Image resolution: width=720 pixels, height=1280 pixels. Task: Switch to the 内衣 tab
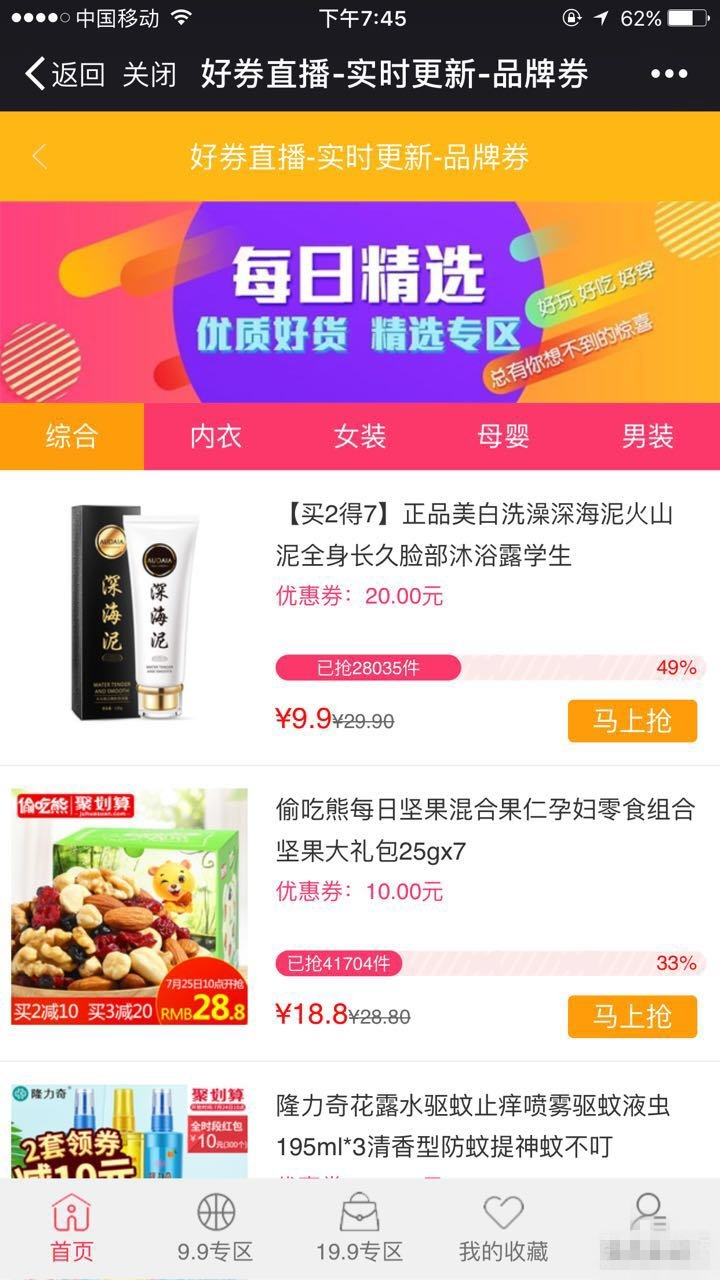(216, 436)
